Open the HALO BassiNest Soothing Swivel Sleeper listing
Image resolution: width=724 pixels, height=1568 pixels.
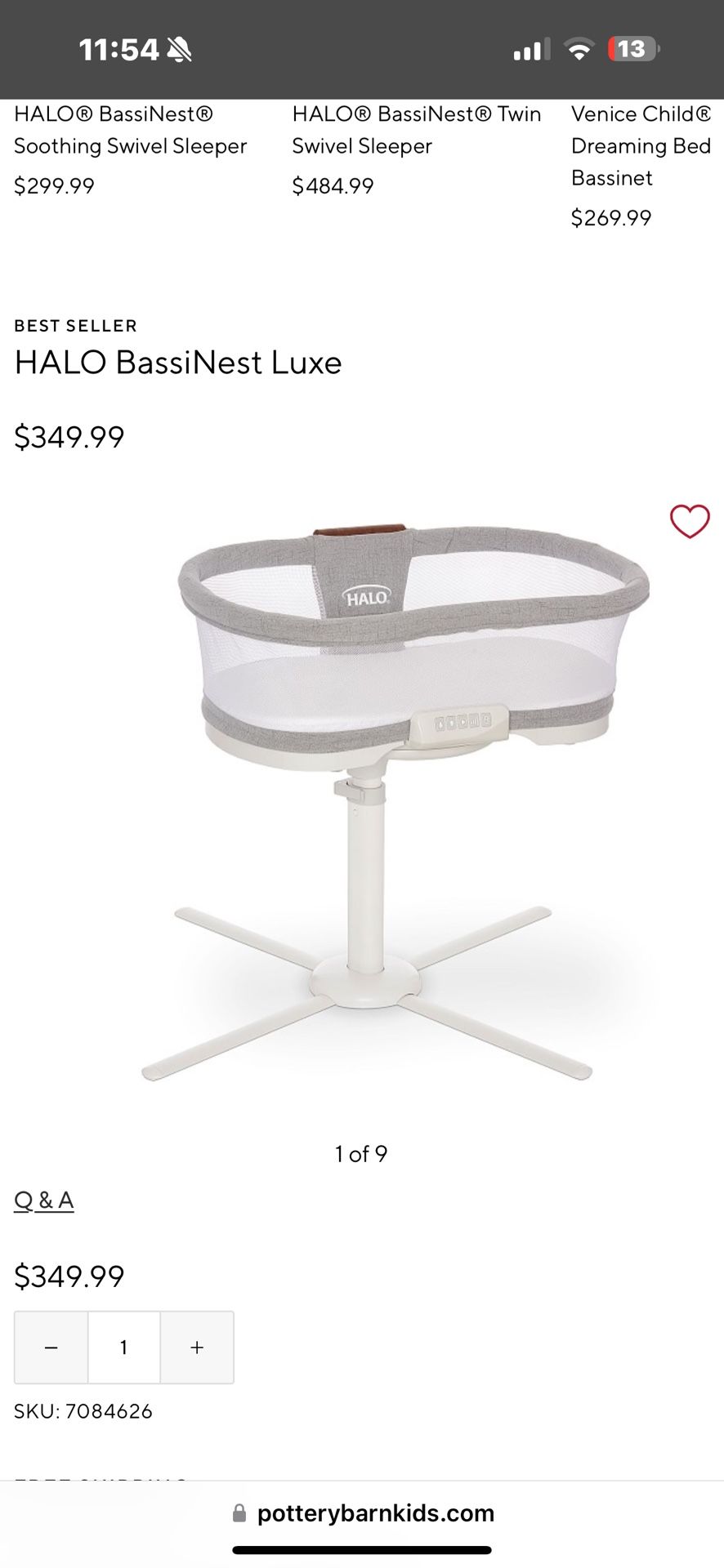pos(131,131)
